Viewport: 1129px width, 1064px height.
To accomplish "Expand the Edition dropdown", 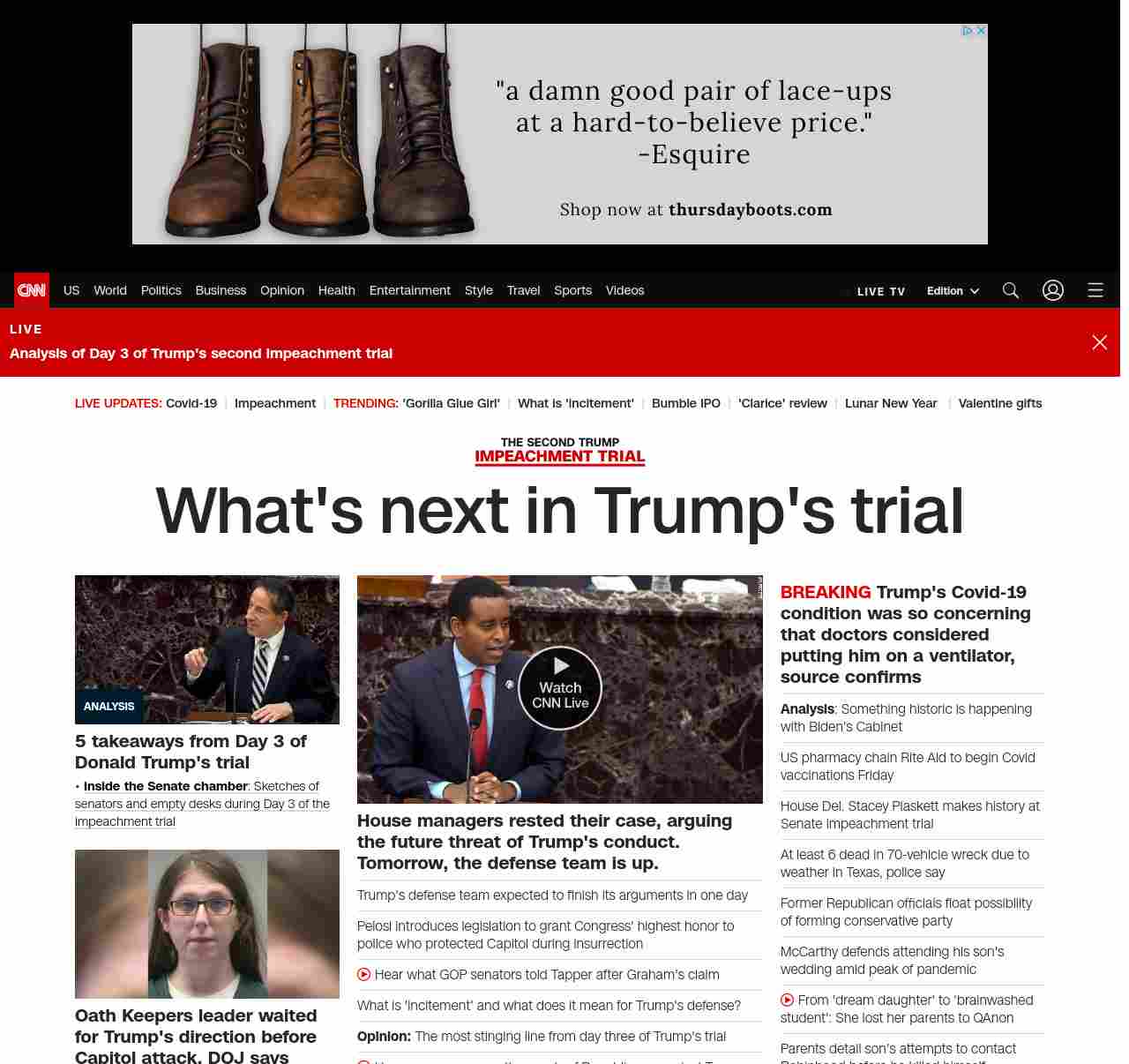I will tap(953, 291).
